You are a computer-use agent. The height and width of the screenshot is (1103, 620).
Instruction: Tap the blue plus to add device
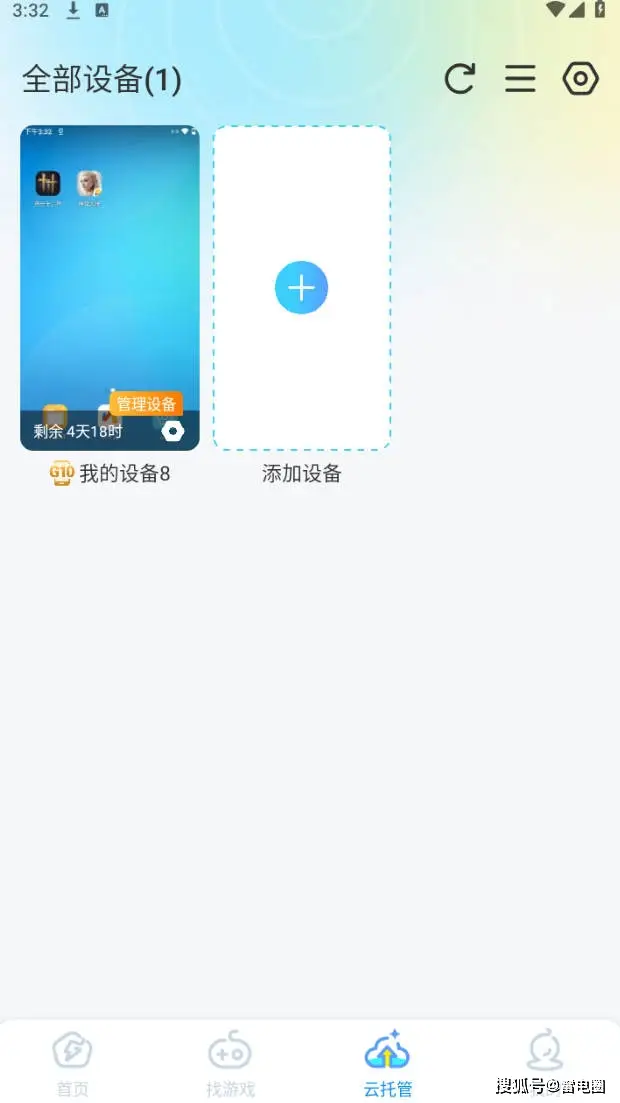(301, 288)
